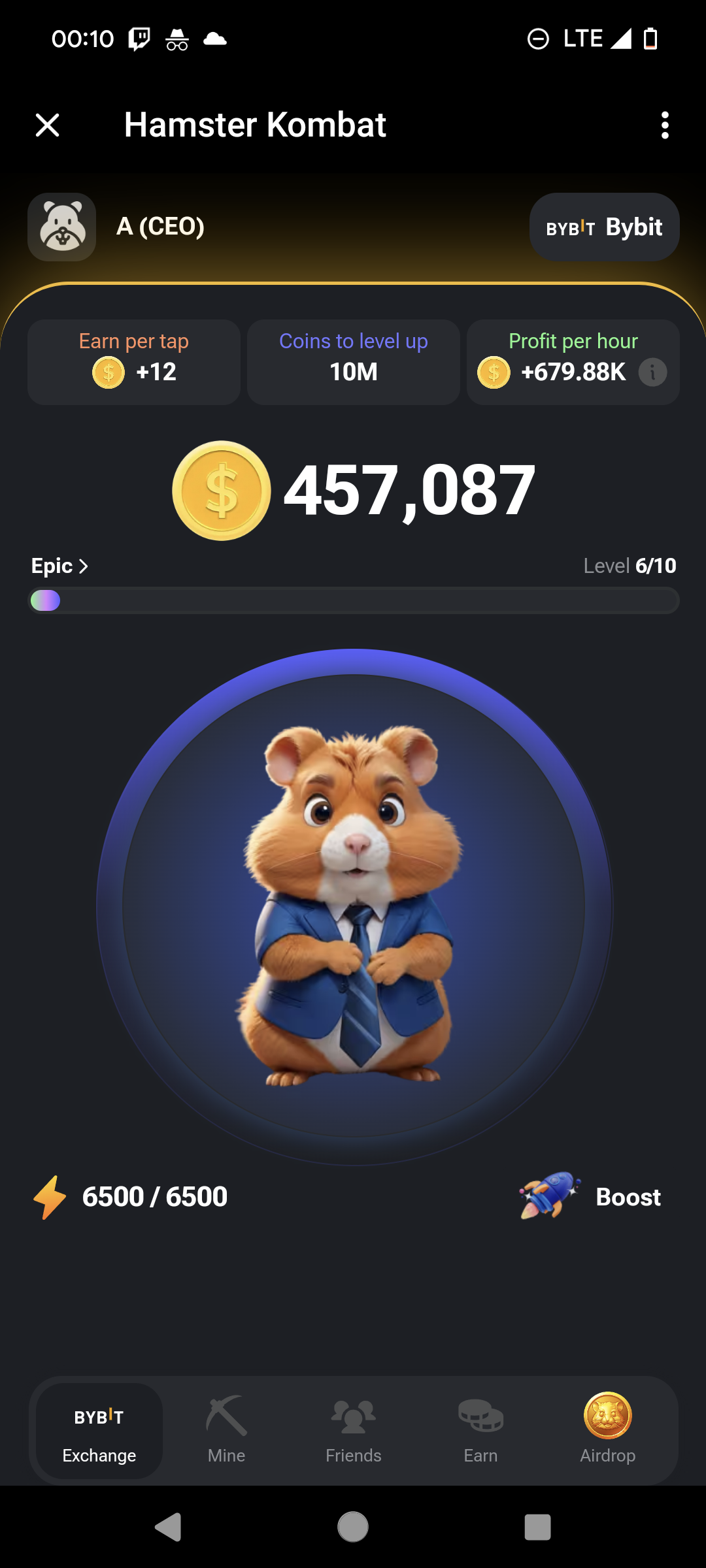Screen dimensions: 706x1568
Task: Open the Epic league details
Action: [x=59, y=566]
